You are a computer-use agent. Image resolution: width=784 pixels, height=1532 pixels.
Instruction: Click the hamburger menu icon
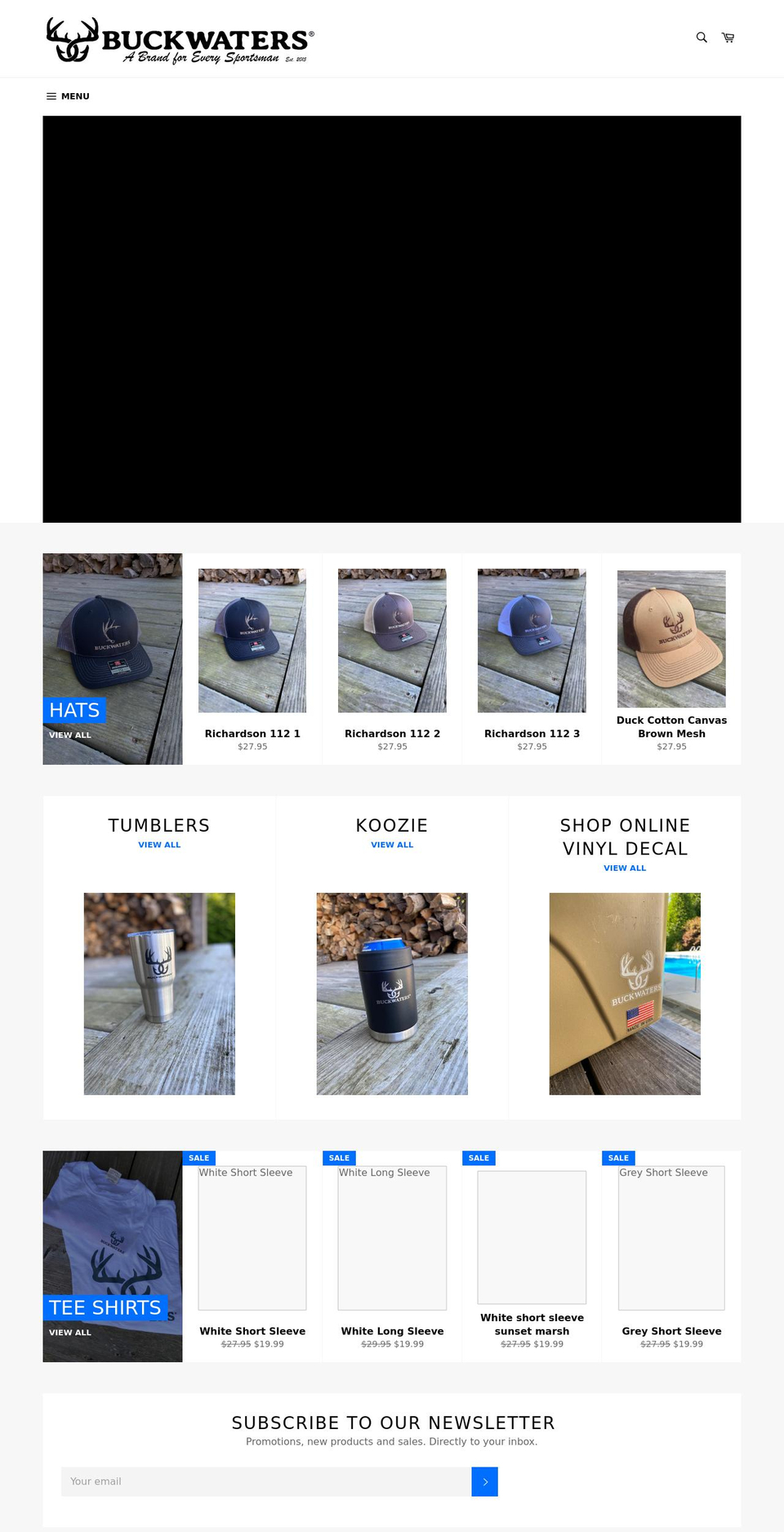tap(51, 96)
